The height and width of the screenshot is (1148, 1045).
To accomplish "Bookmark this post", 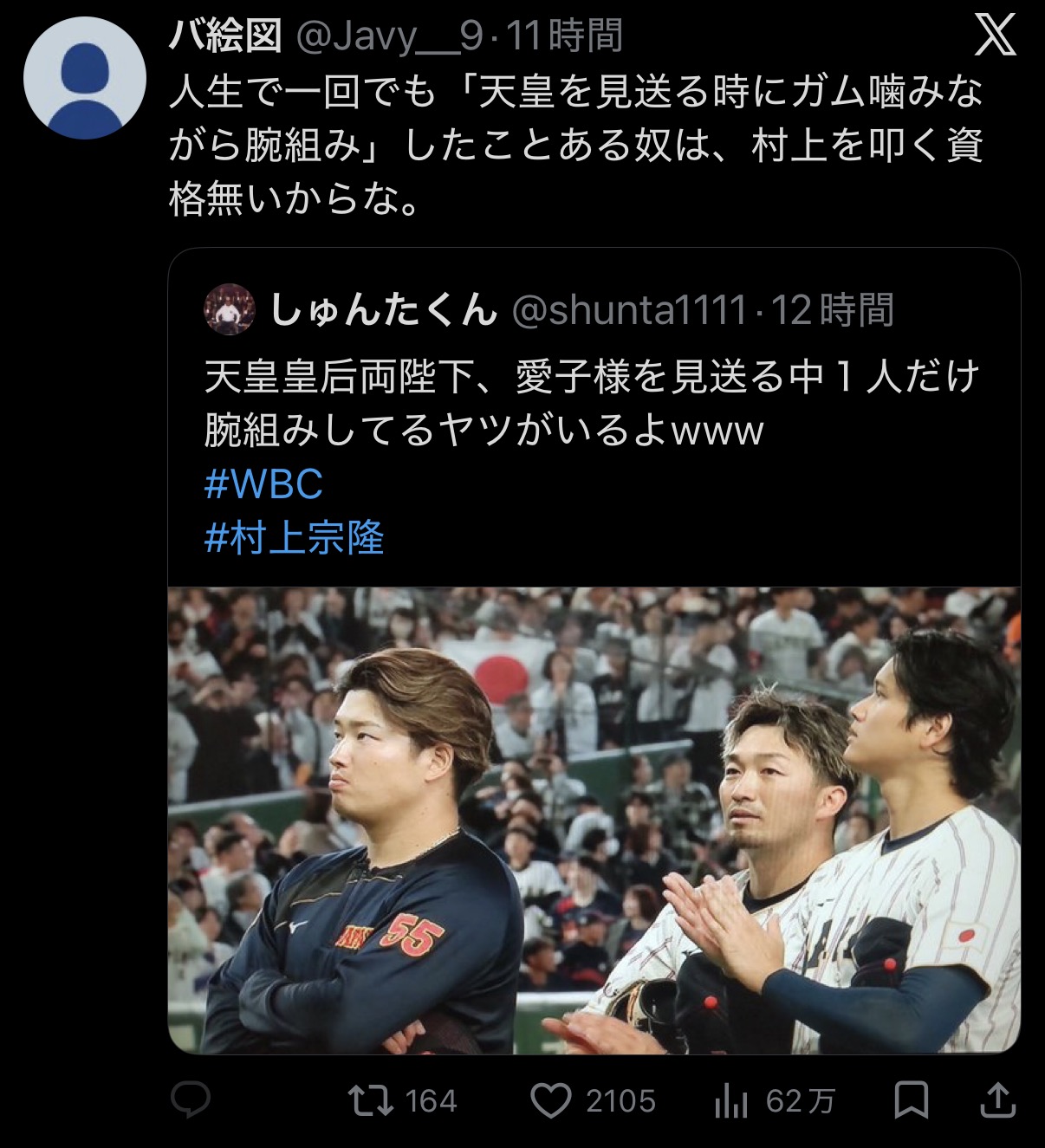I will click(911, 1100).
